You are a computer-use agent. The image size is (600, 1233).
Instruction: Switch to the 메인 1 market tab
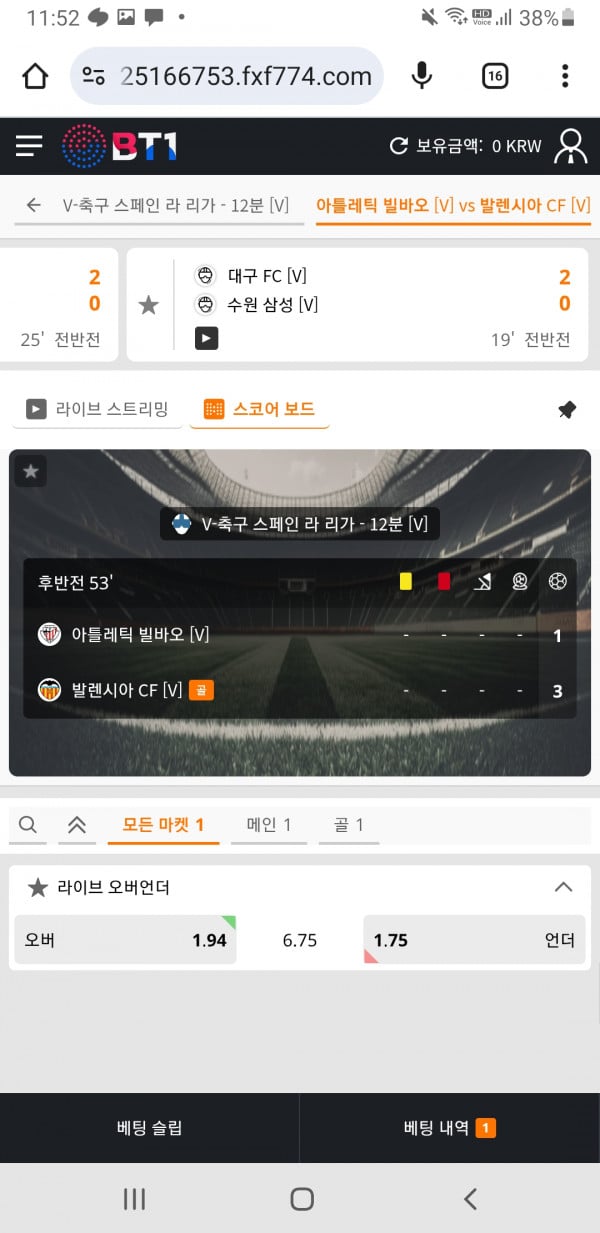pos(268,825)
